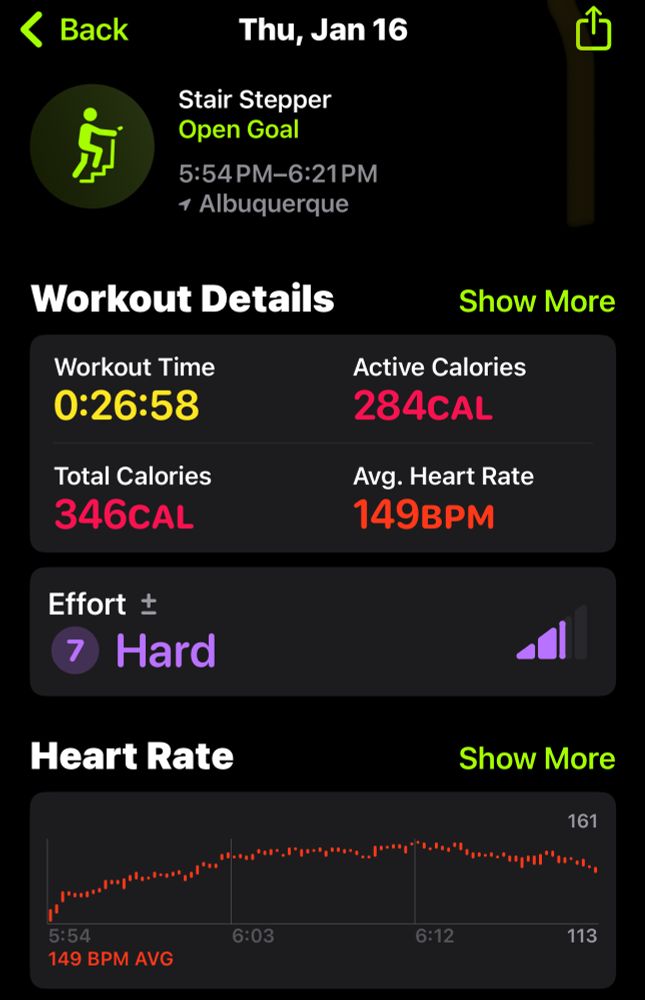
Task: Open the Effort rating card
Action: tap(323, 631)
